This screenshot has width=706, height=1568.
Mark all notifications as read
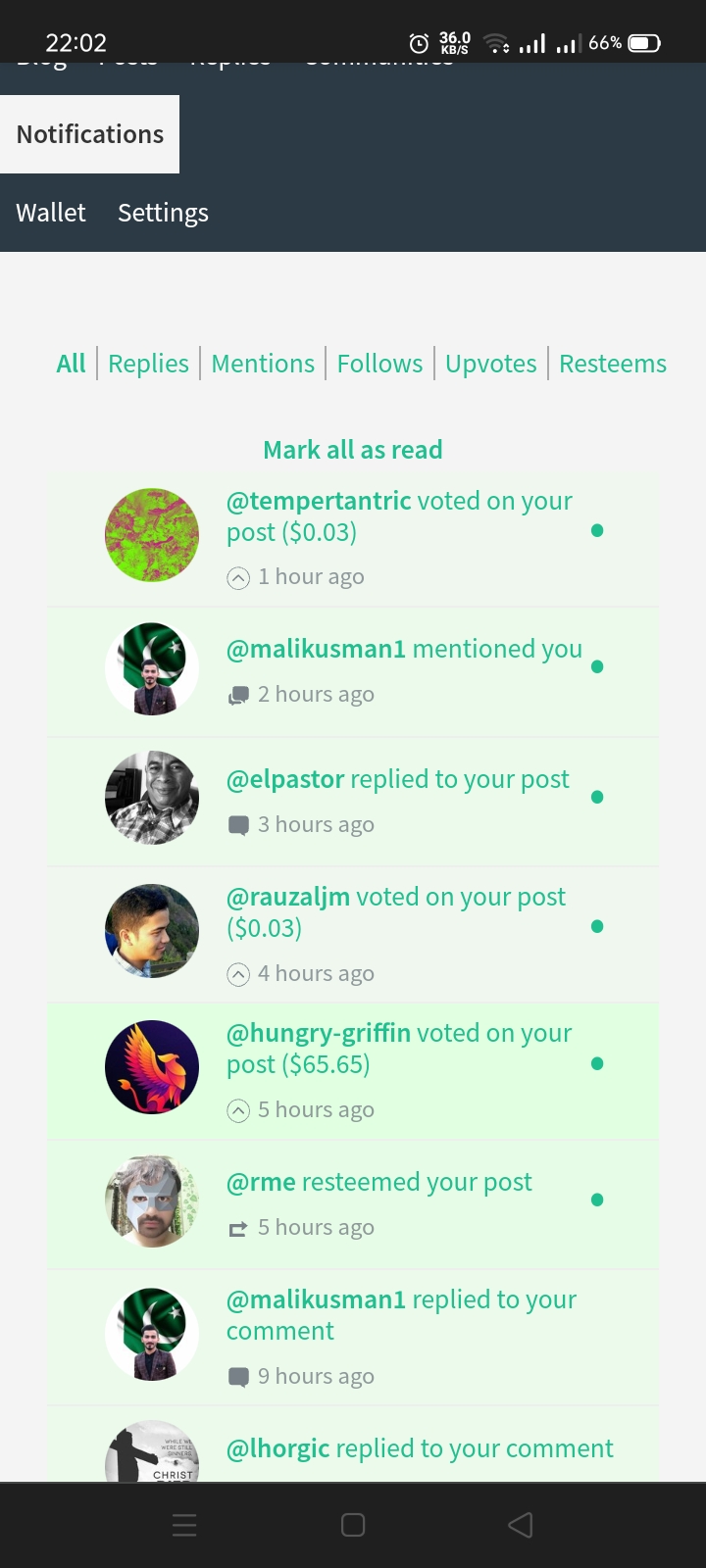point(353,450)
